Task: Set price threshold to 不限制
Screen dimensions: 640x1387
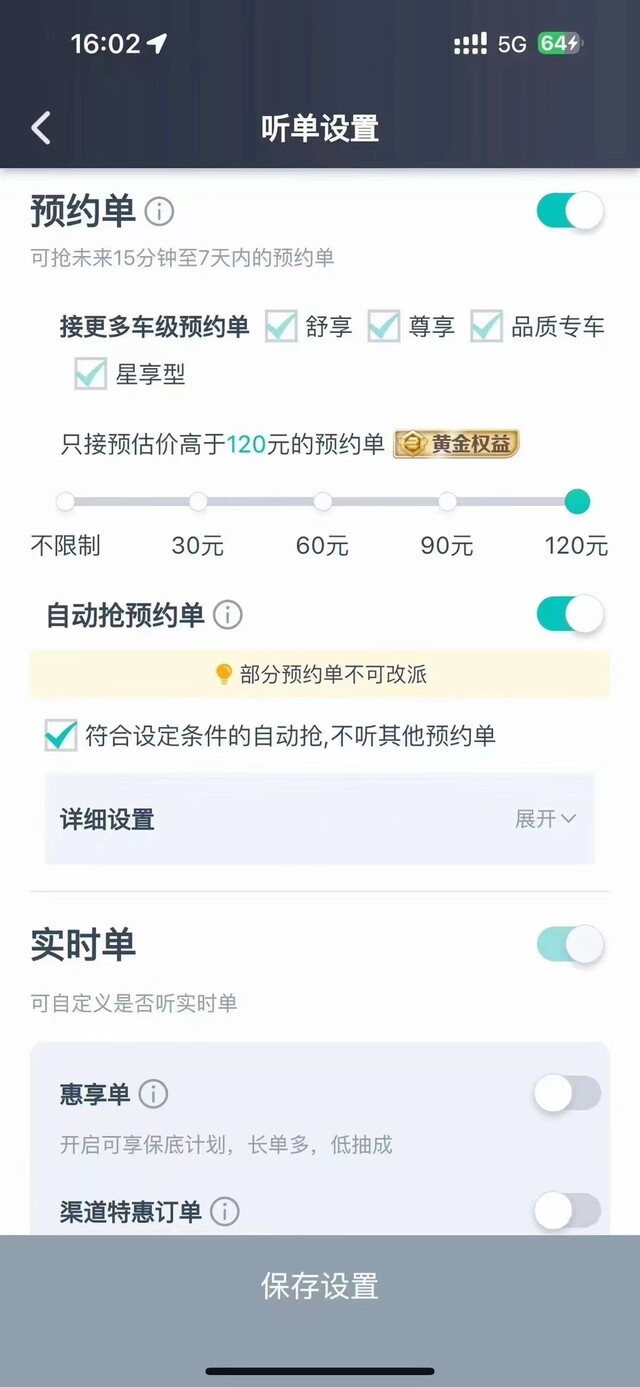Action: pyautogui.click(x=66, y=501)
